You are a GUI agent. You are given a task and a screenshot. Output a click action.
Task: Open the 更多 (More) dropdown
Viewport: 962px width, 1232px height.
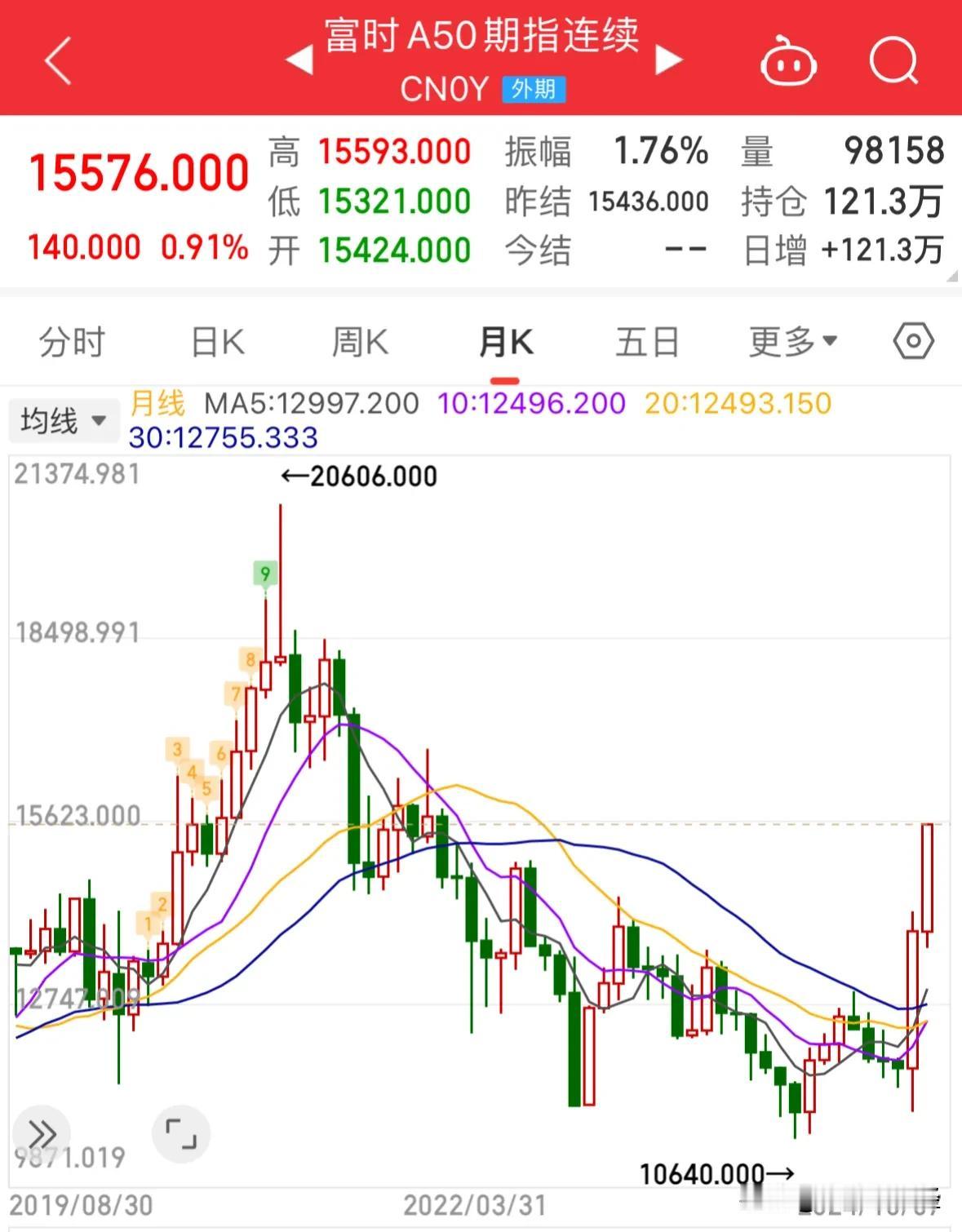pyautogui.click(x=779, y=342)
